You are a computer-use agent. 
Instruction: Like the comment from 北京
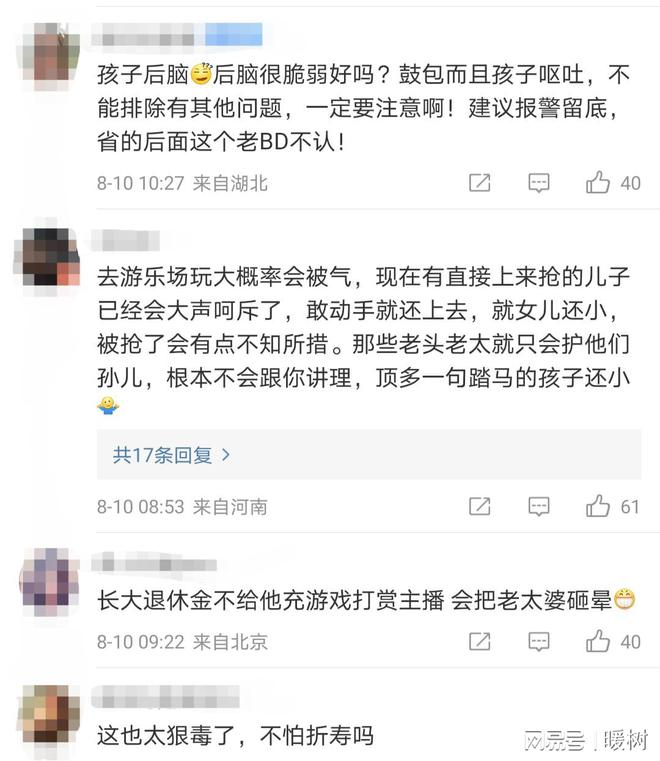[x=599, y=641]
